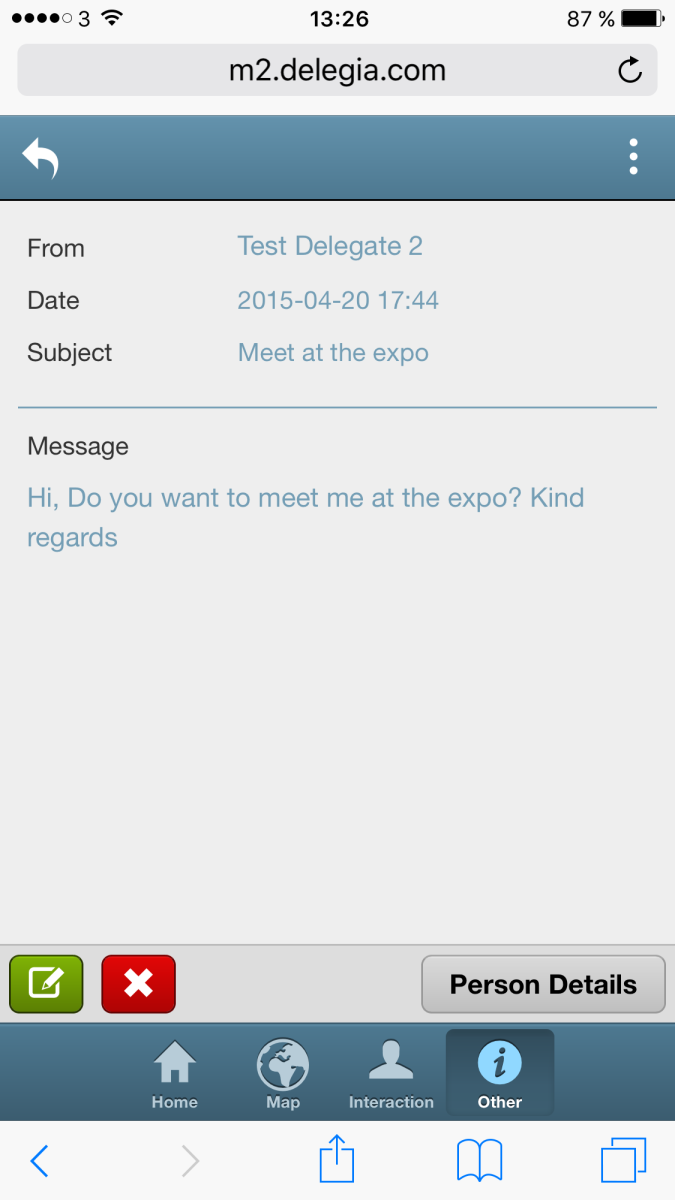Reload the page in the address bar
Viewport: 675px width, 1200px height.
pyautogui.click(x=630, y=71)
